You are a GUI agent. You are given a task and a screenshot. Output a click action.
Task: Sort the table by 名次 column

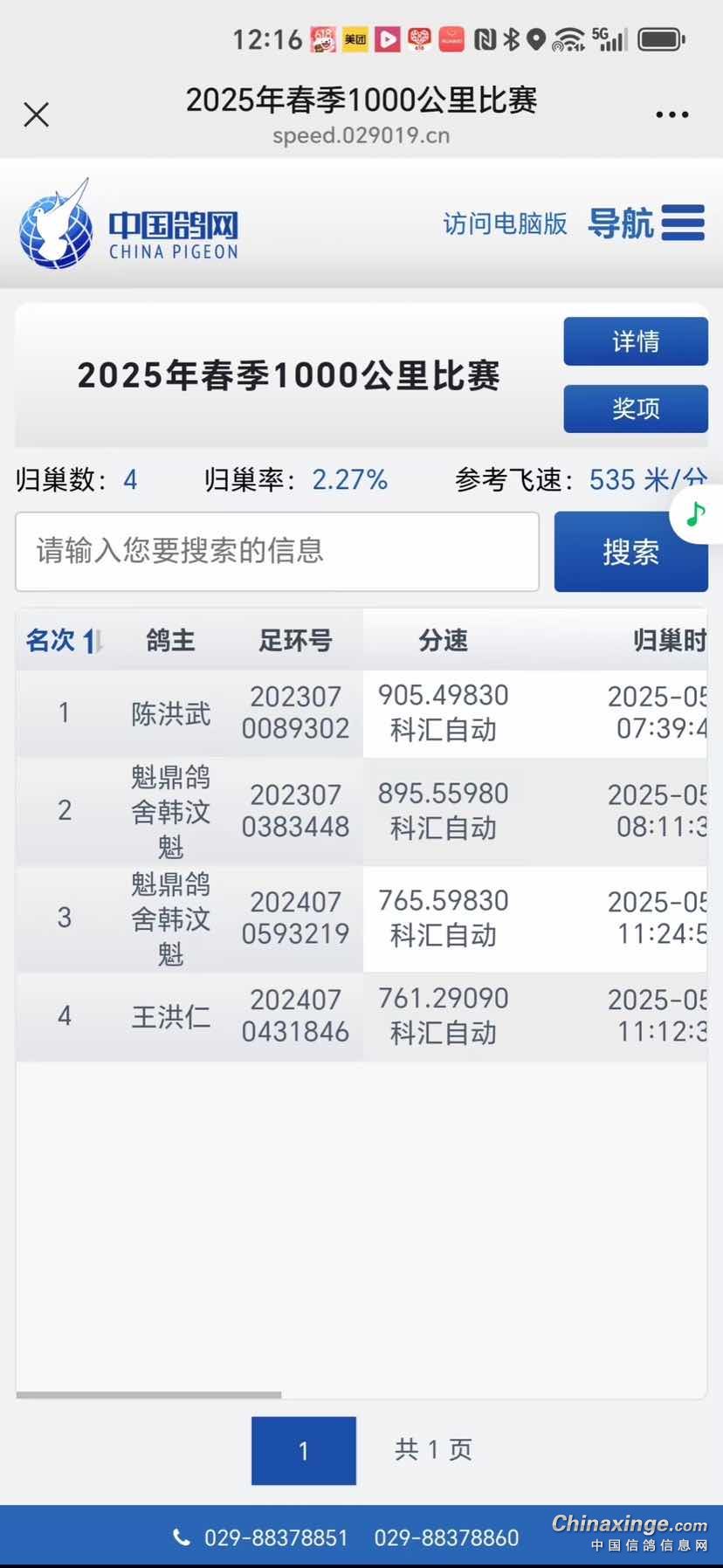63,641
